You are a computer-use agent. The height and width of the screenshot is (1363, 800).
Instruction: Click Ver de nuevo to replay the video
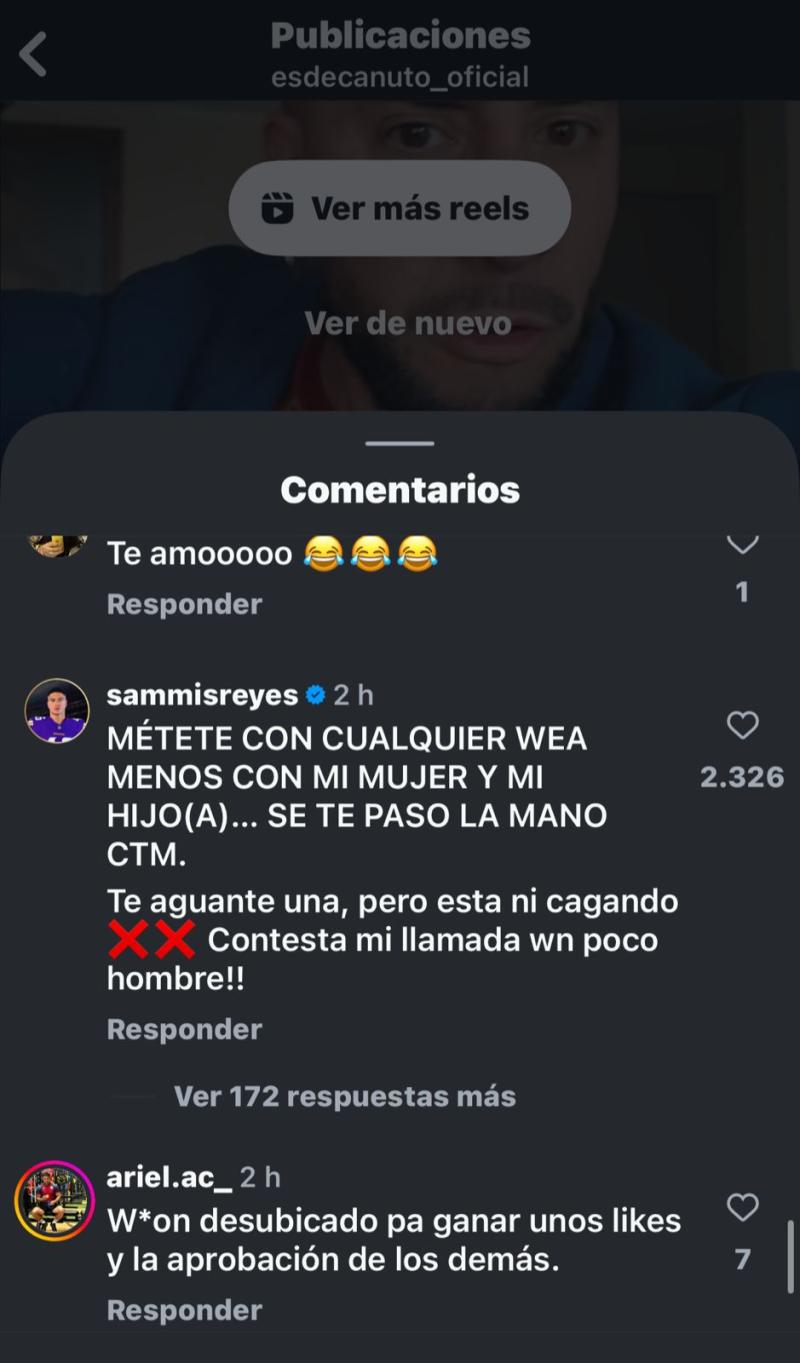[x=400, y=320]
